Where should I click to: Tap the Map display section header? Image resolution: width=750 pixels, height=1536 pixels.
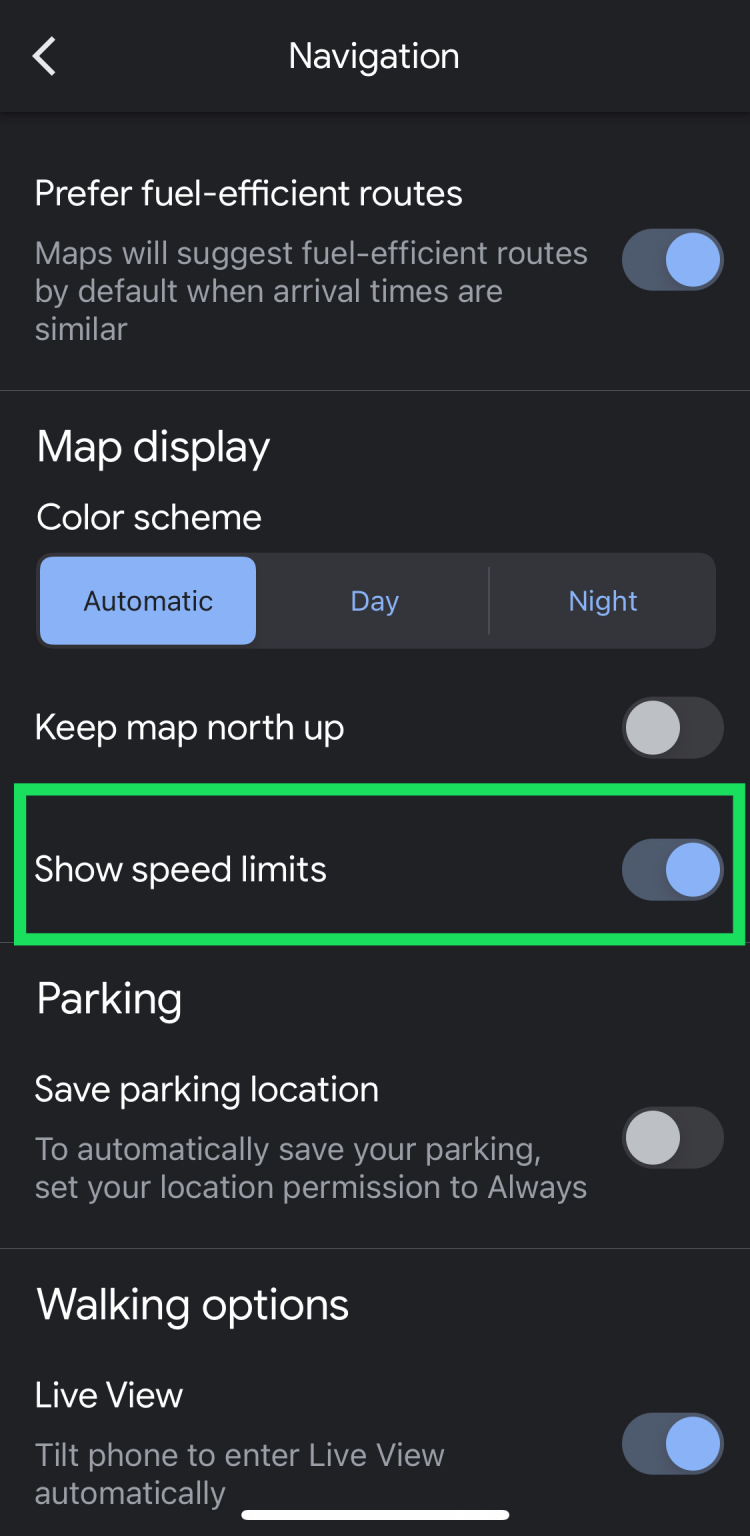[x=152, y=447]
